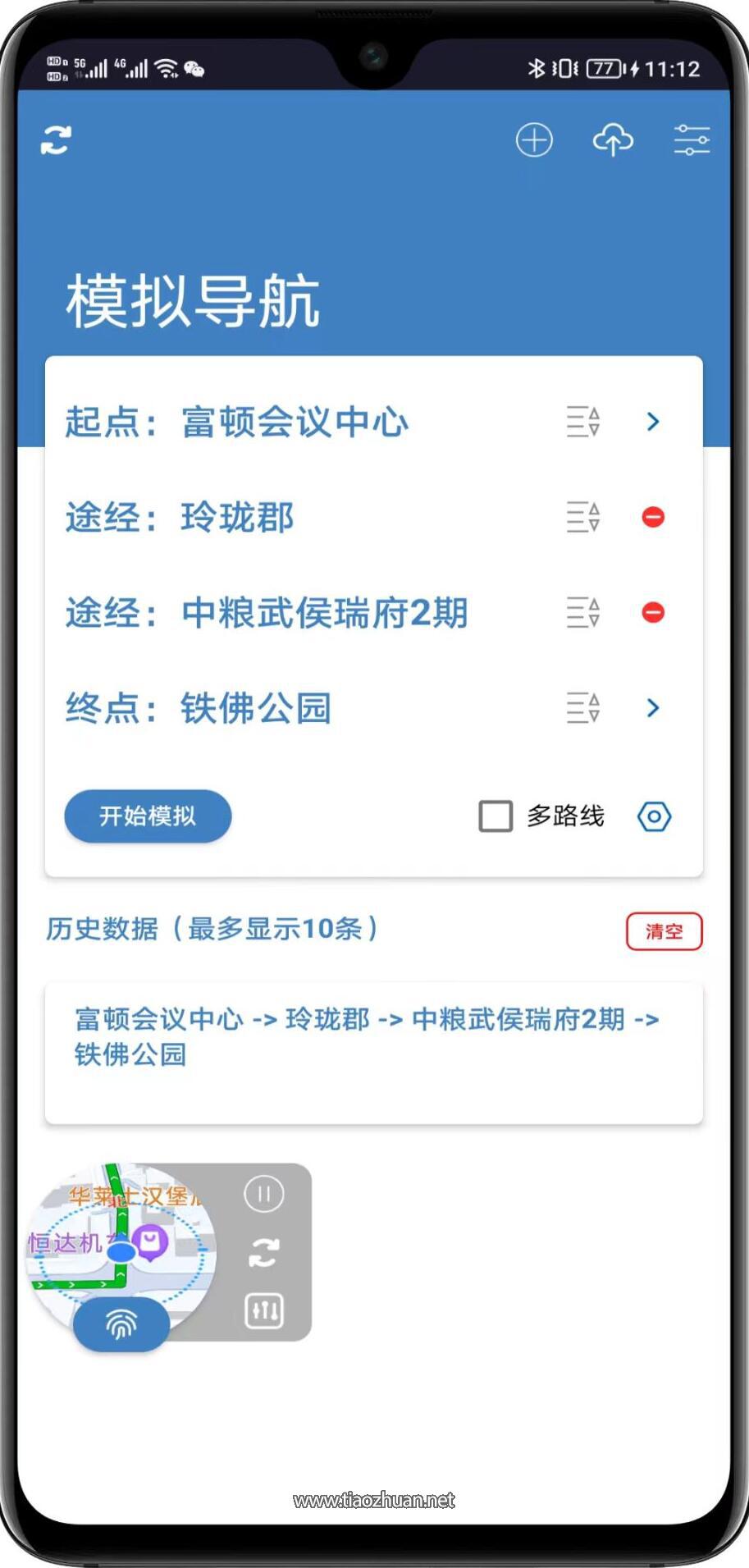Click the reorder icon beside 起点 field
The image size is (749, 1568).
(583, 422)
